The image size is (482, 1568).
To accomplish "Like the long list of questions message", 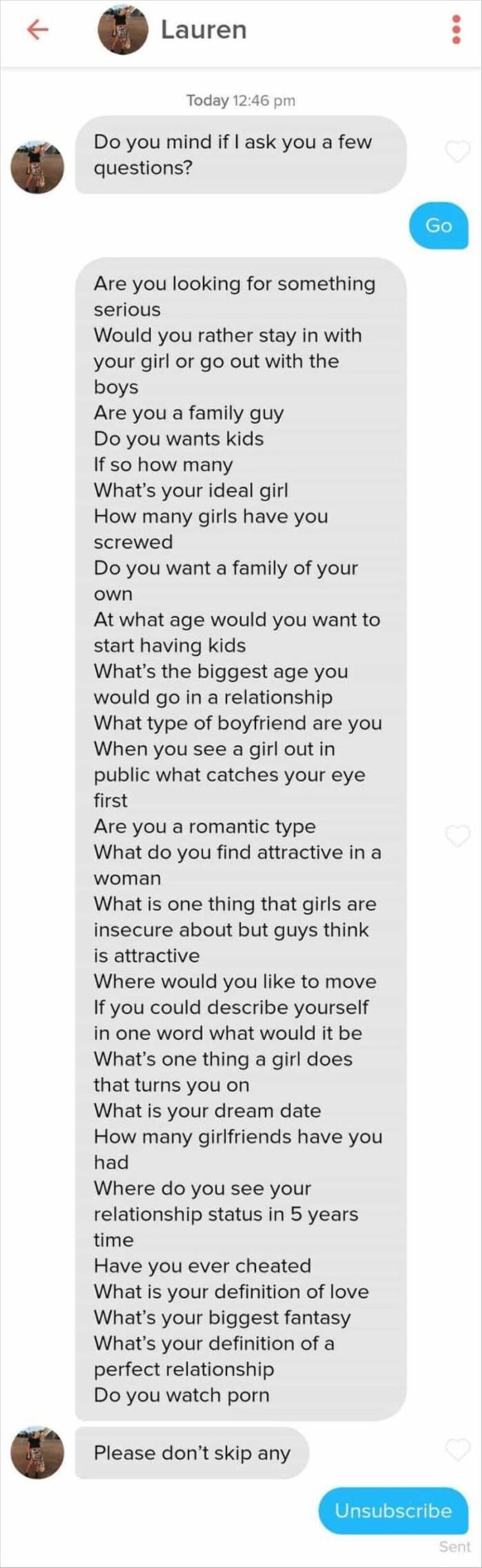I will coord(457,836).
